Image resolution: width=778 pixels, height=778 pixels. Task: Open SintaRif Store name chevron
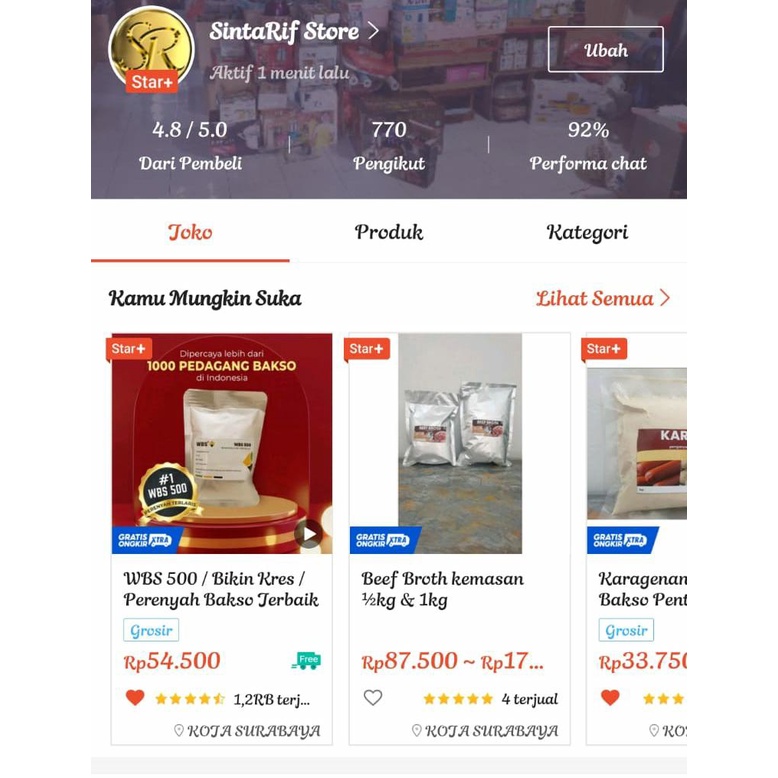pyautogui.click(x=373, y=31)
